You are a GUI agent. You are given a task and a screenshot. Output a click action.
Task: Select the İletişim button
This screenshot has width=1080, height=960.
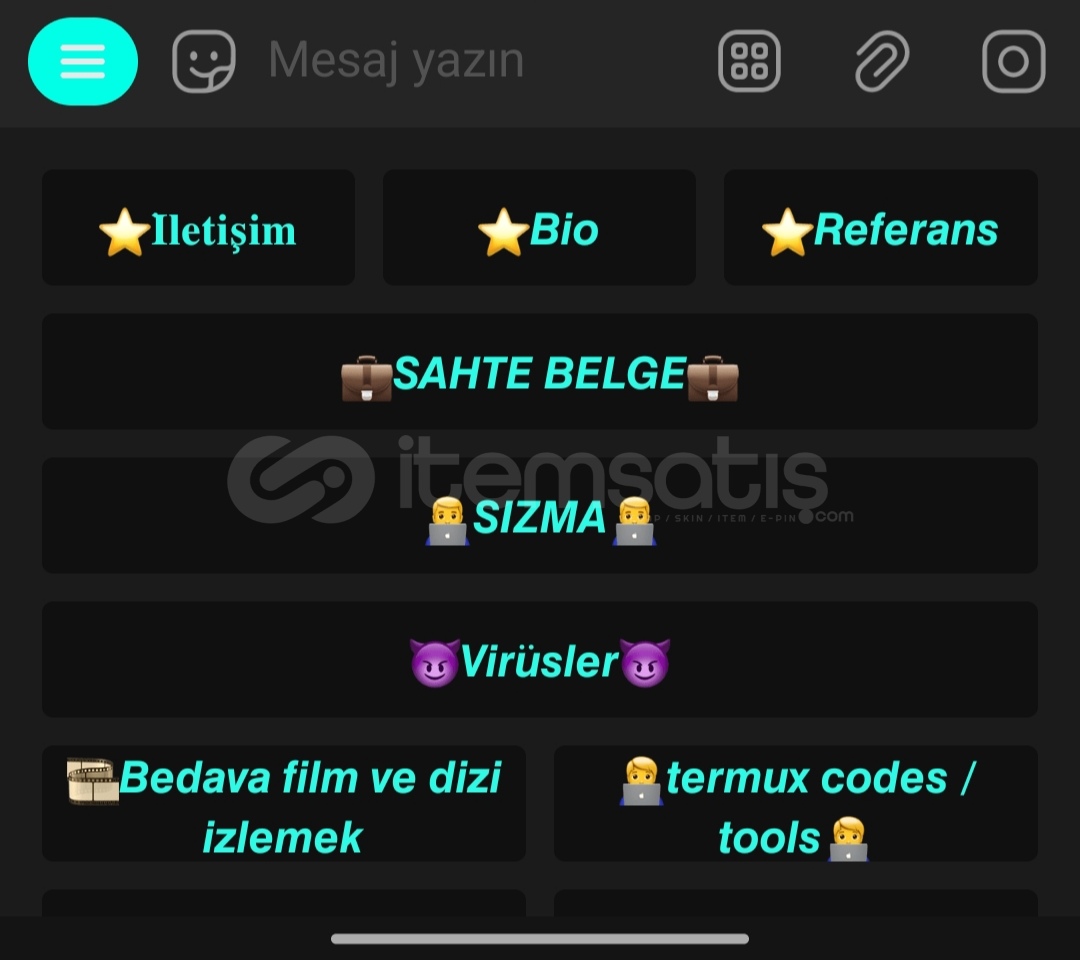coord(198,228)
